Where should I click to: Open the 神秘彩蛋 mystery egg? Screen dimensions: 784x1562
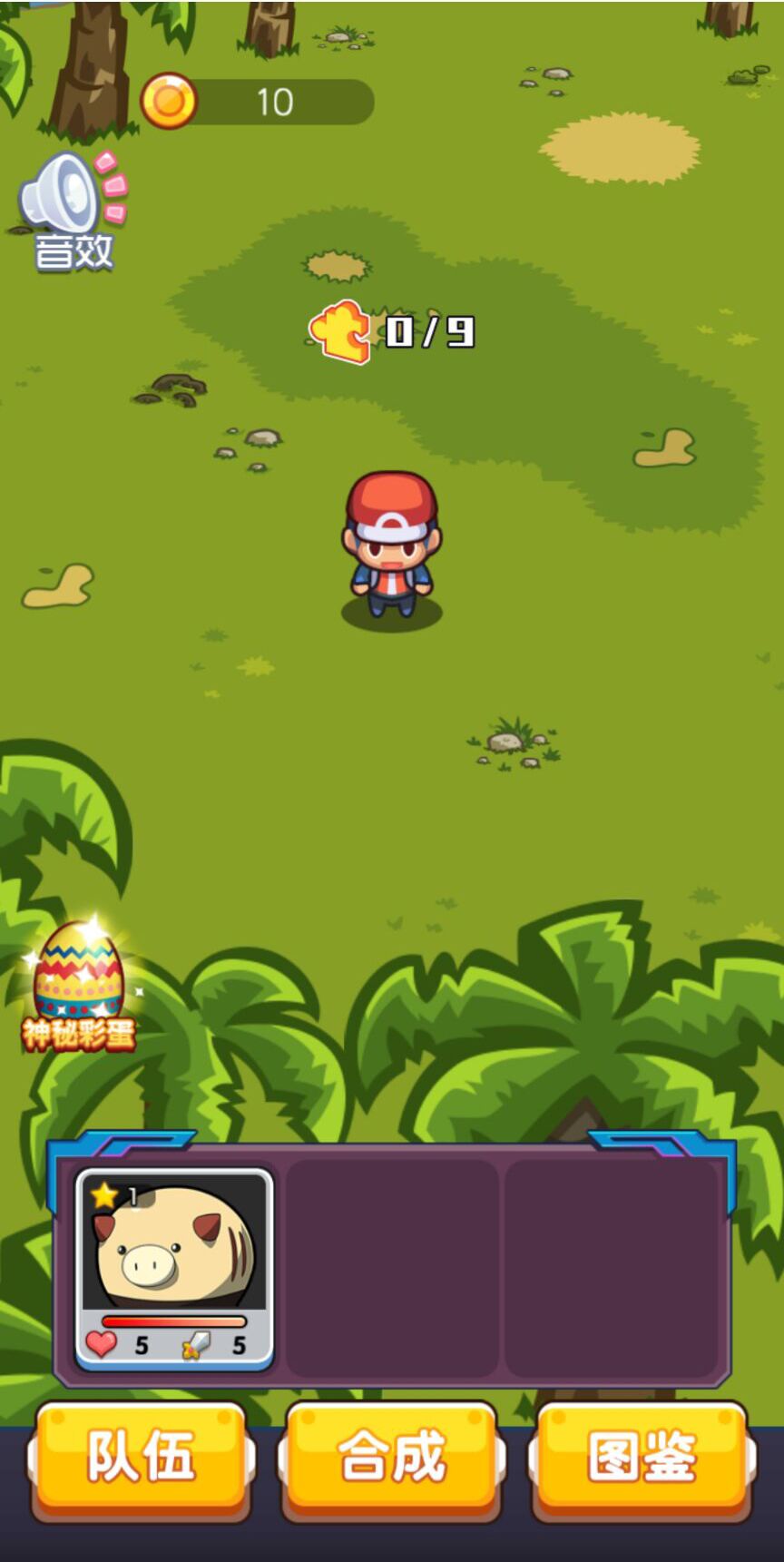pyautogui.click(x=79, y=985)
